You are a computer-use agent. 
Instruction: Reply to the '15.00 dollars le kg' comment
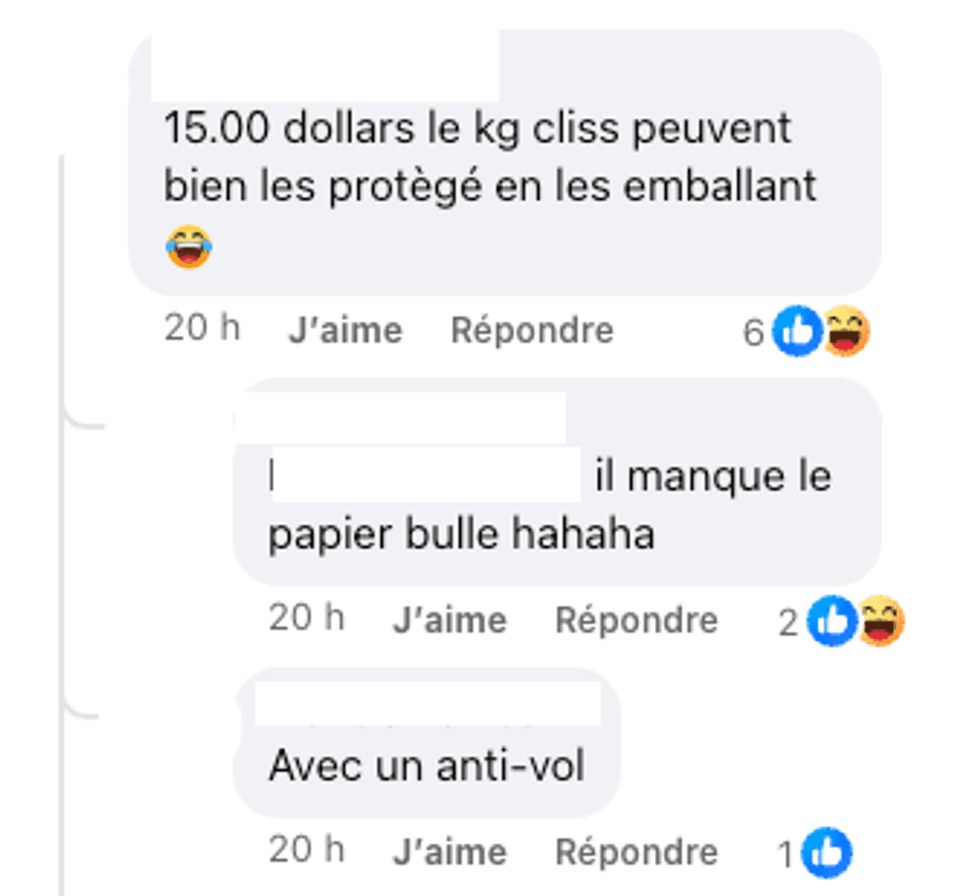(532, 331)
